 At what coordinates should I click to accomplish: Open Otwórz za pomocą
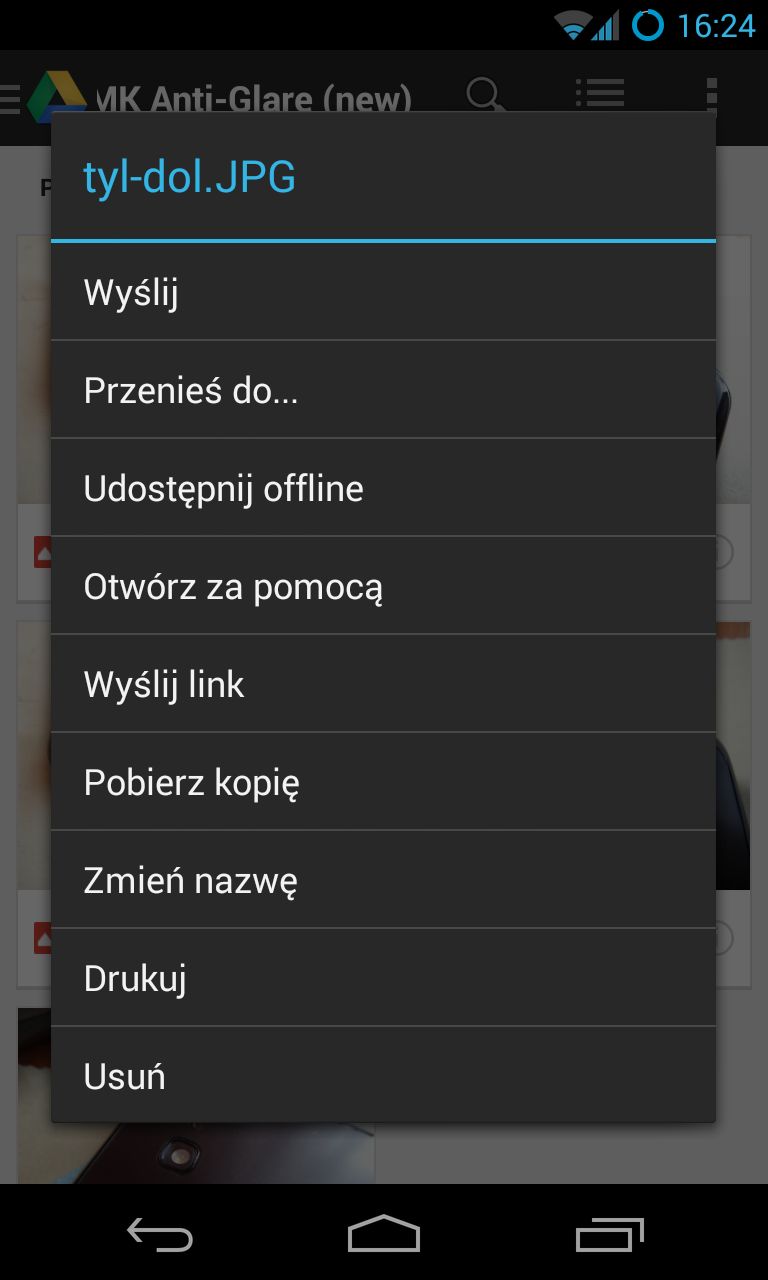[383, 586]
